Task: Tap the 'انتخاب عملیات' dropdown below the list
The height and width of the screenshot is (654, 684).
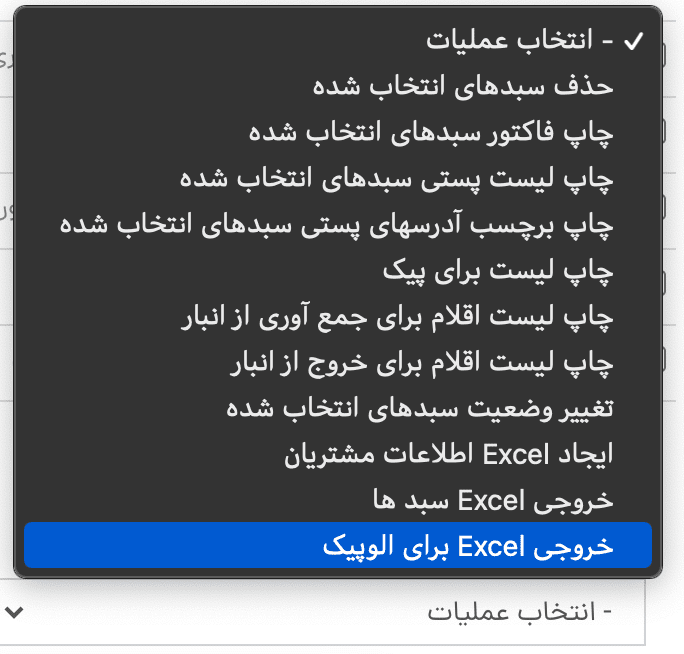Action: (x=330, y=611)
